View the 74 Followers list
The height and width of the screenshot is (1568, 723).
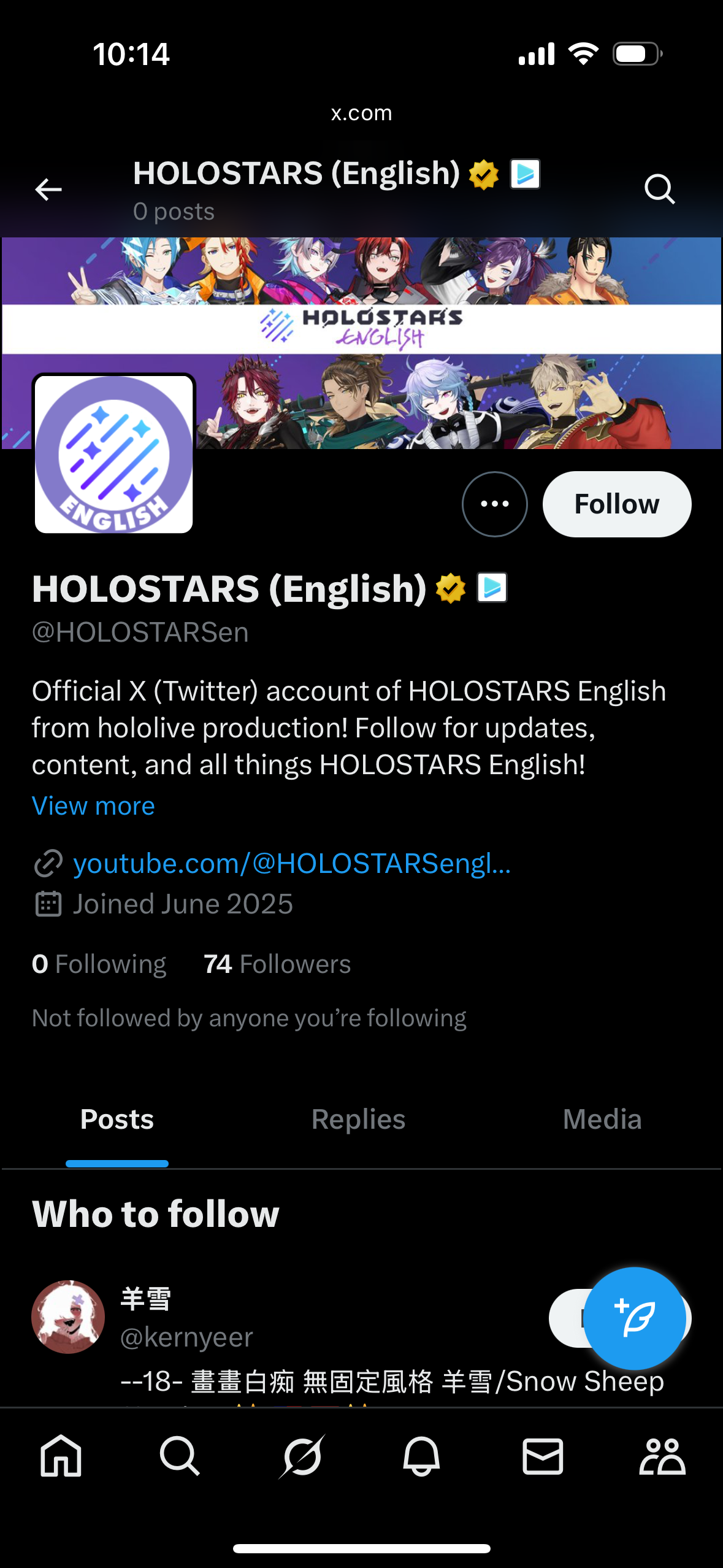tap(277, 964)
